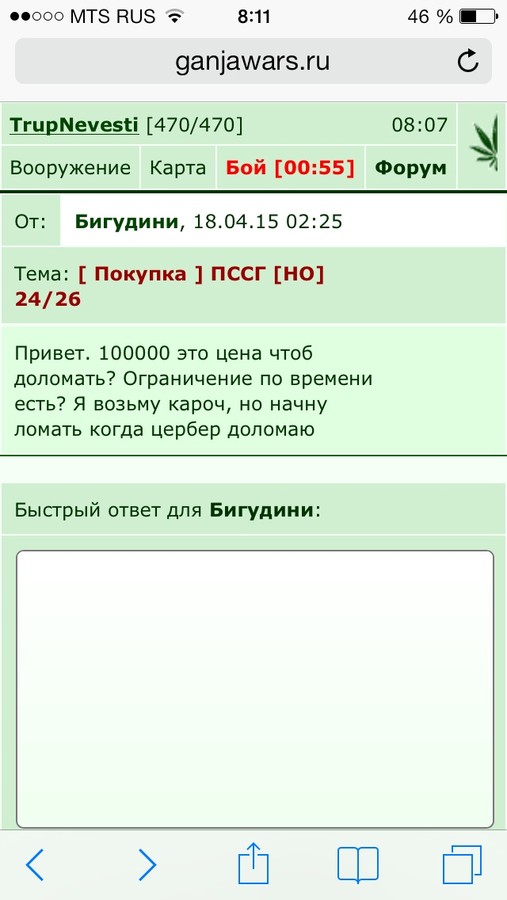Open Safari bookmarks

(358, 865)
